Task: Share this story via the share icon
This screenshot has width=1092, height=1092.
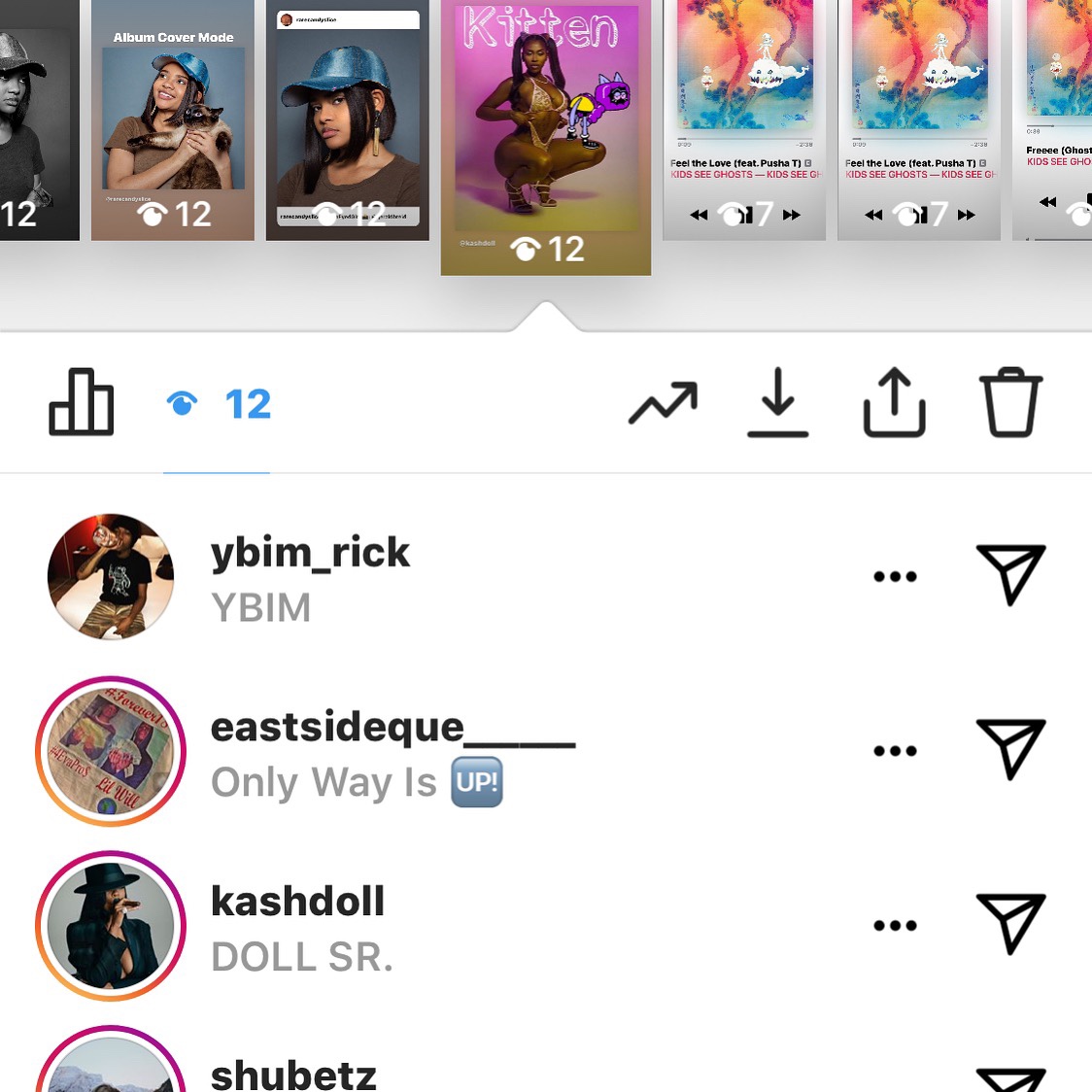Action: tap(894, 403)
